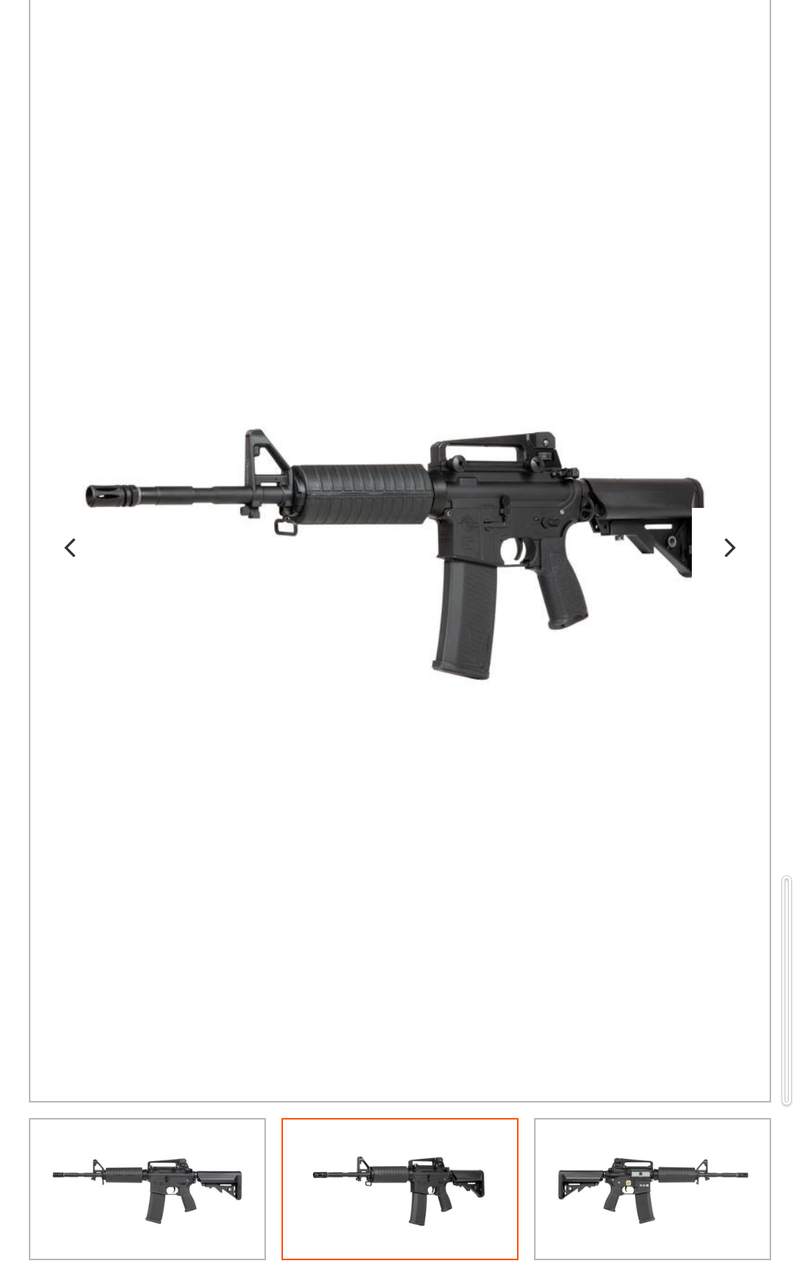Show the previous gallery slide via left chevron
The image size is (800, 1275).
click(x=70, y=547)
